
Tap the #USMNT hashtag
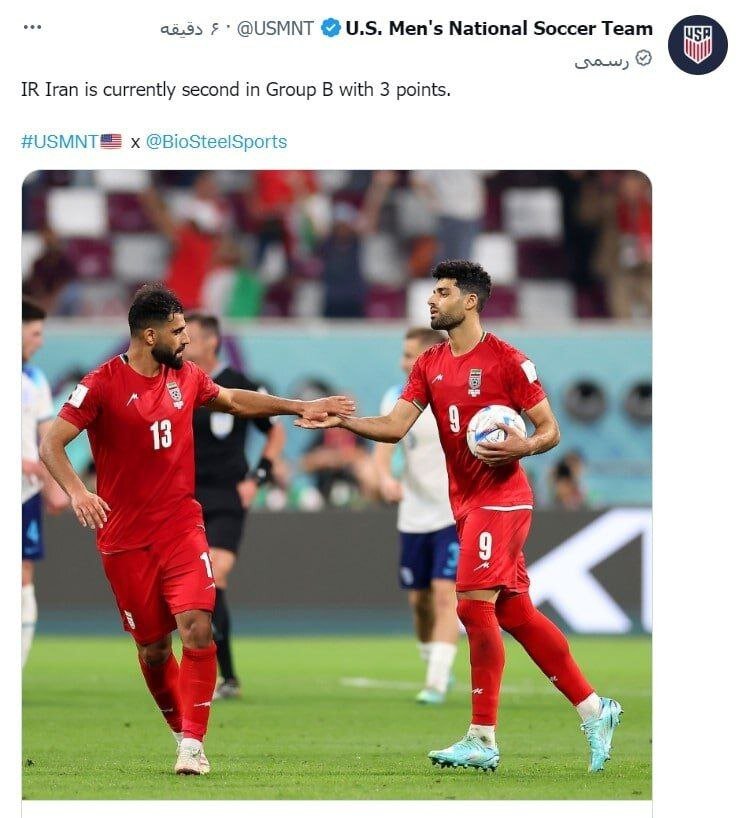[59, 142]
